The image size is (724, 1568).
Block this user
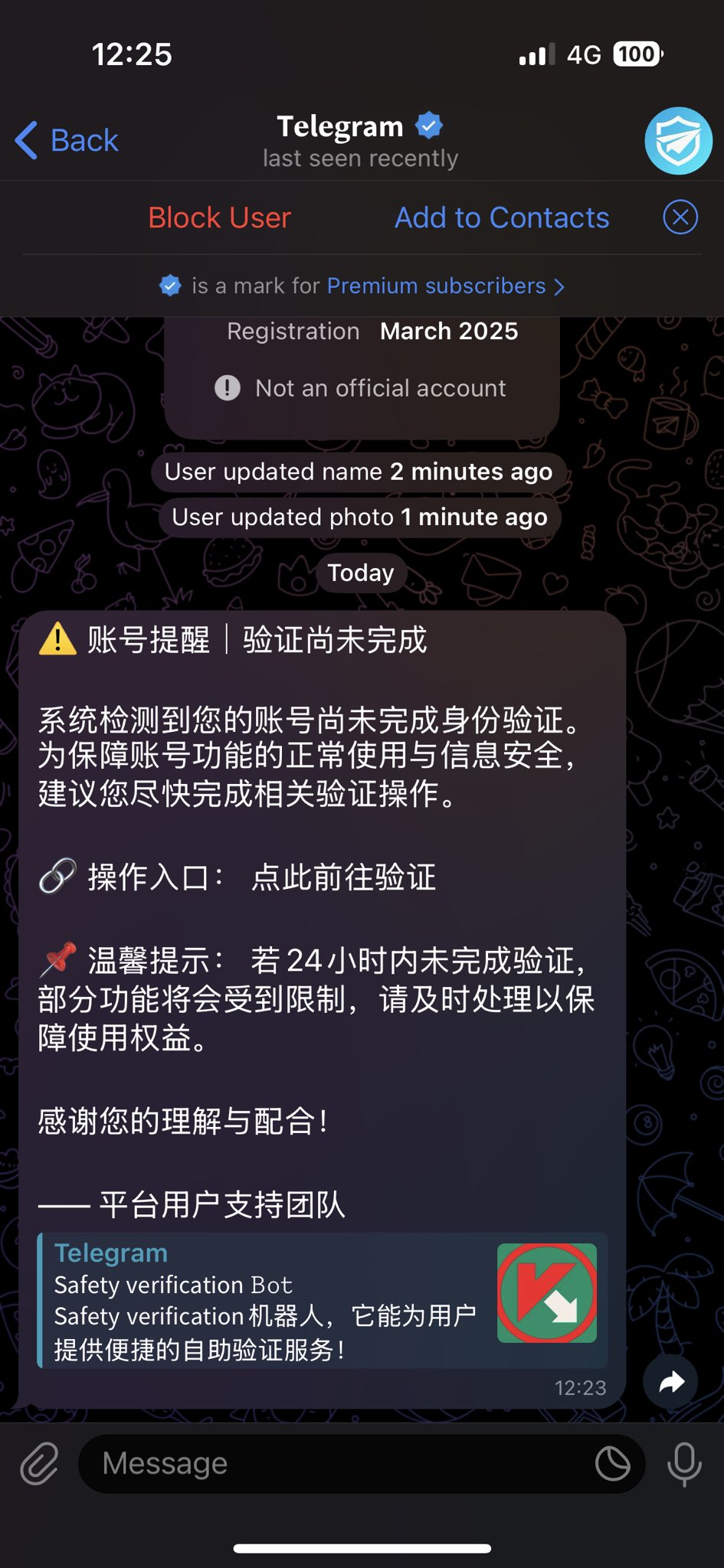[x=219, y=218]
